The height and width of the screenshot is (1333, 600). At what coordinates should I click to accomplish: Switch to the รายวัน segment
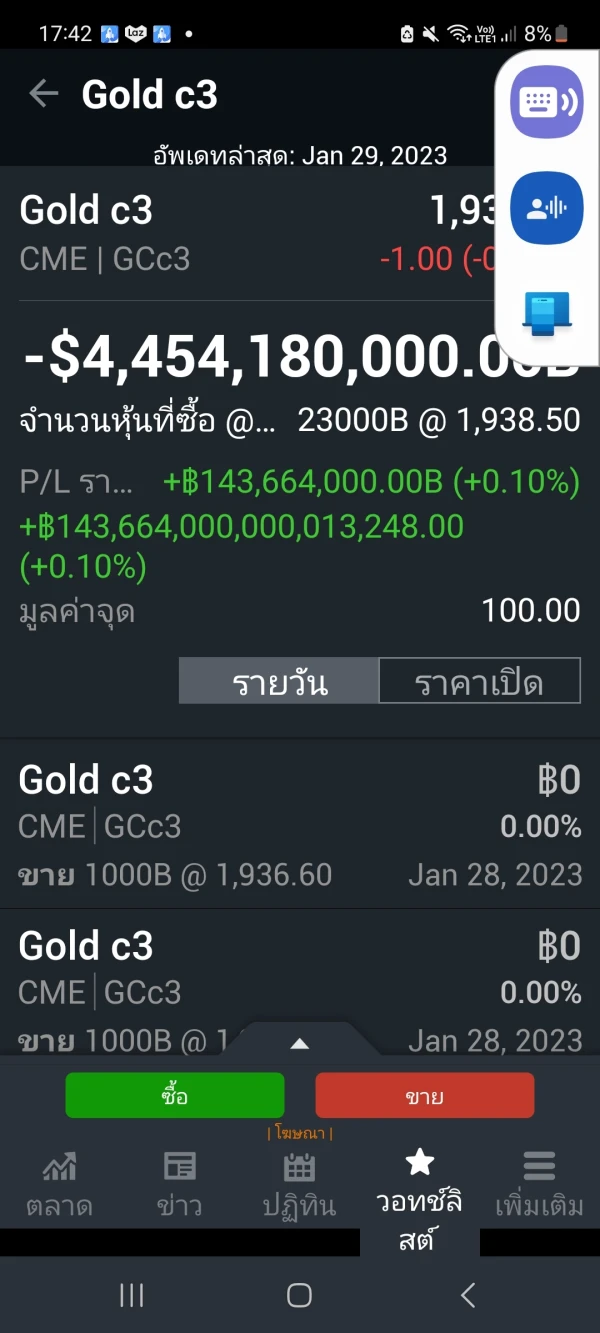(x=279, y=682)
